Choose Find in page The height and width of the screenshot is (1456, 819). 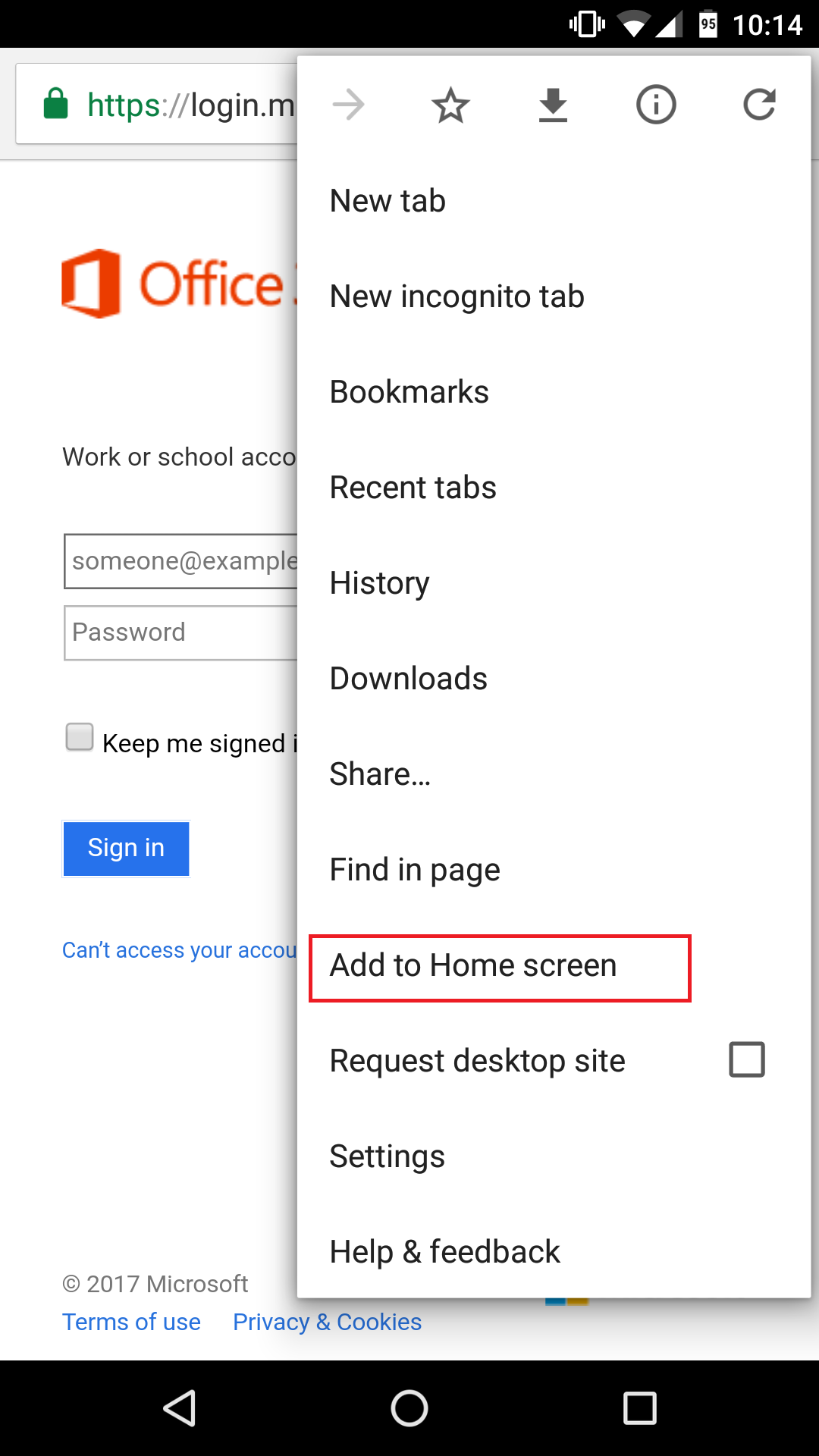[x=415, y=870]
